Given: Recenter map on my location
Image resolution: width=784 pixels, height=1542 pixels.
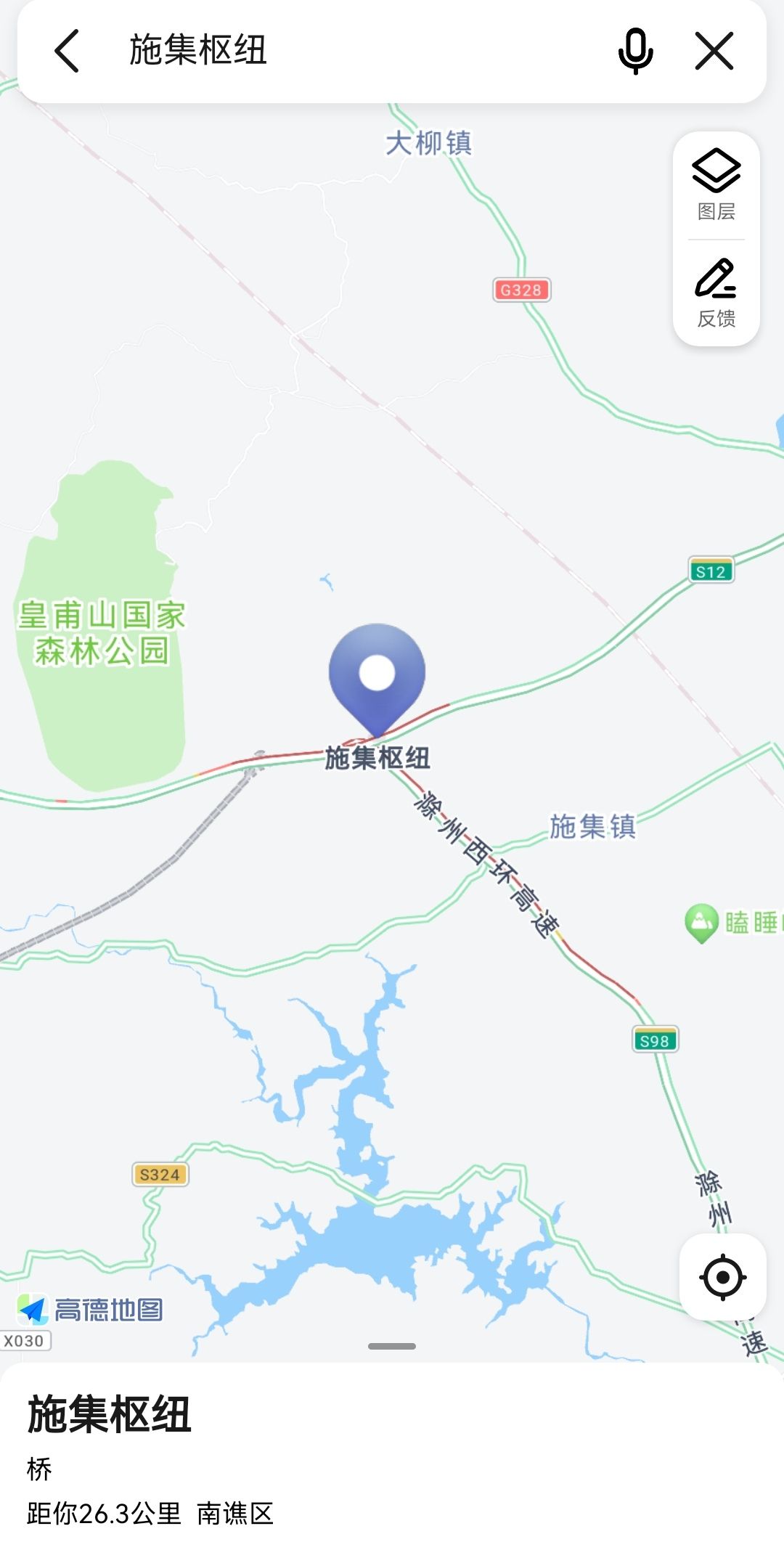Looking at the screenshot, I should tap(722, 1276).
